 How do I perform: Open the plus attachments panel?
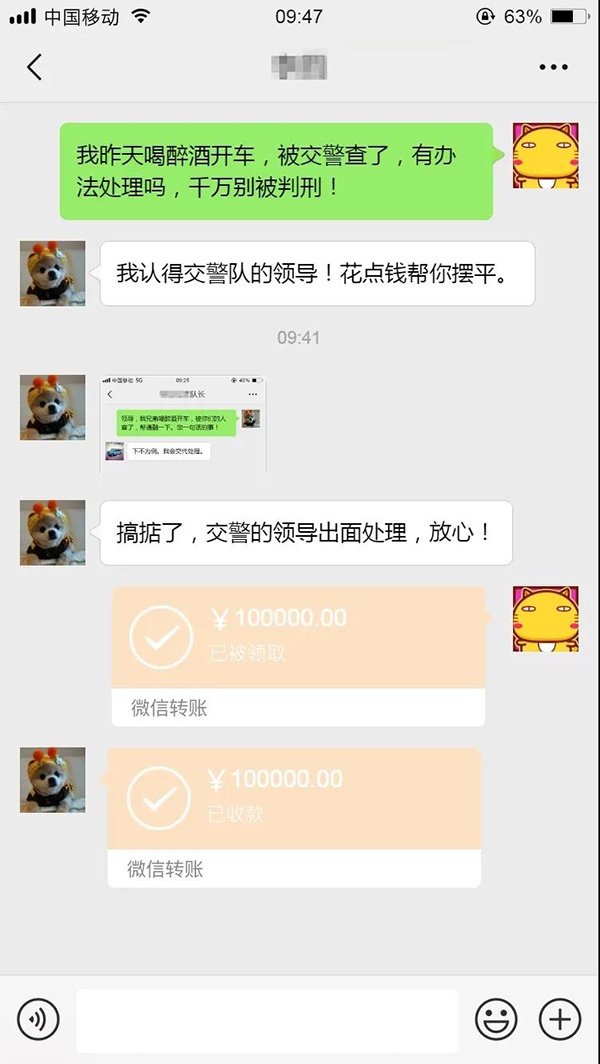tap(560, 1020)
